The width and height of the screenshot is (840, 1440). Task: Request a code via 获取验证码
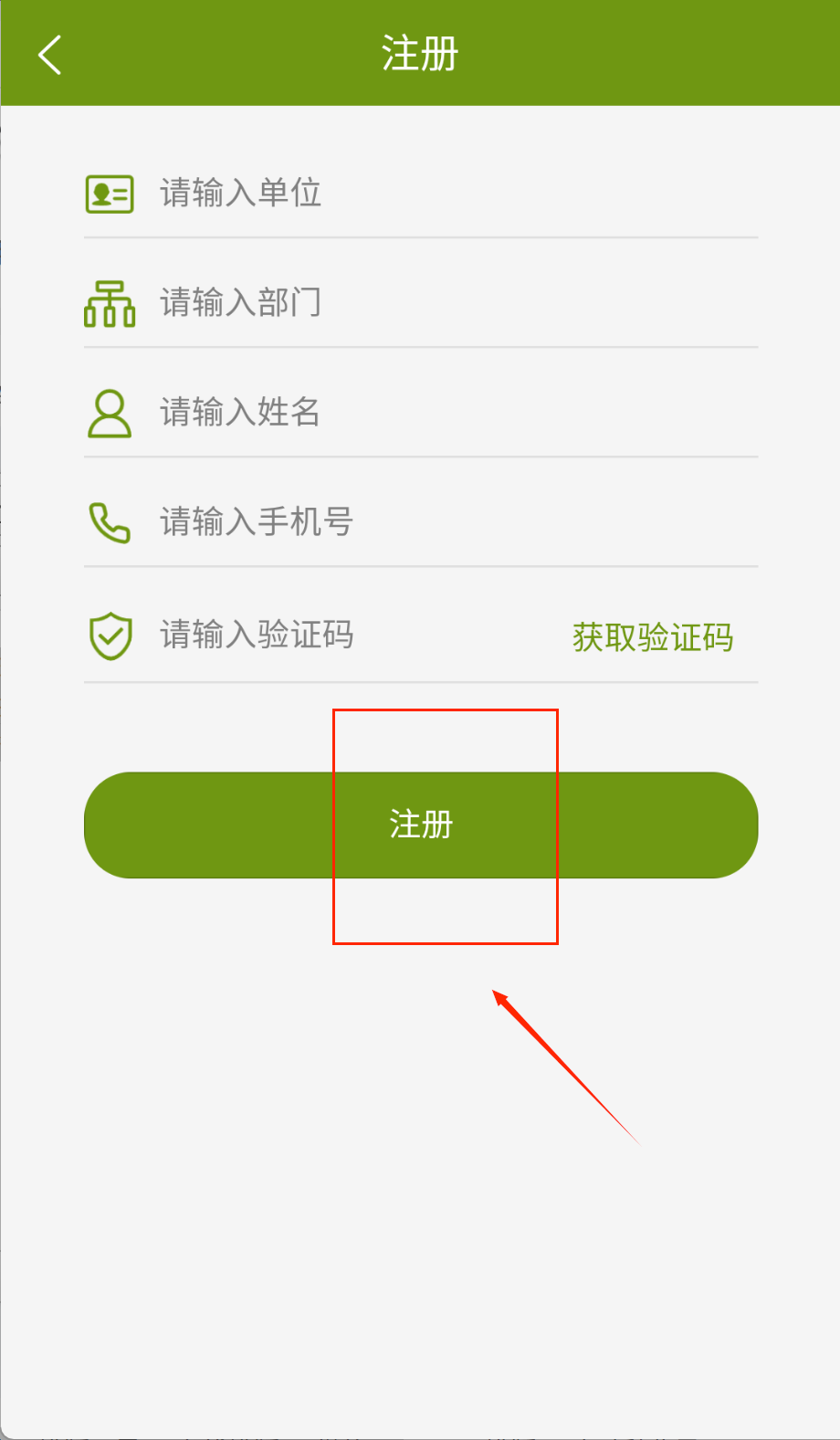[x=652, y=637]
